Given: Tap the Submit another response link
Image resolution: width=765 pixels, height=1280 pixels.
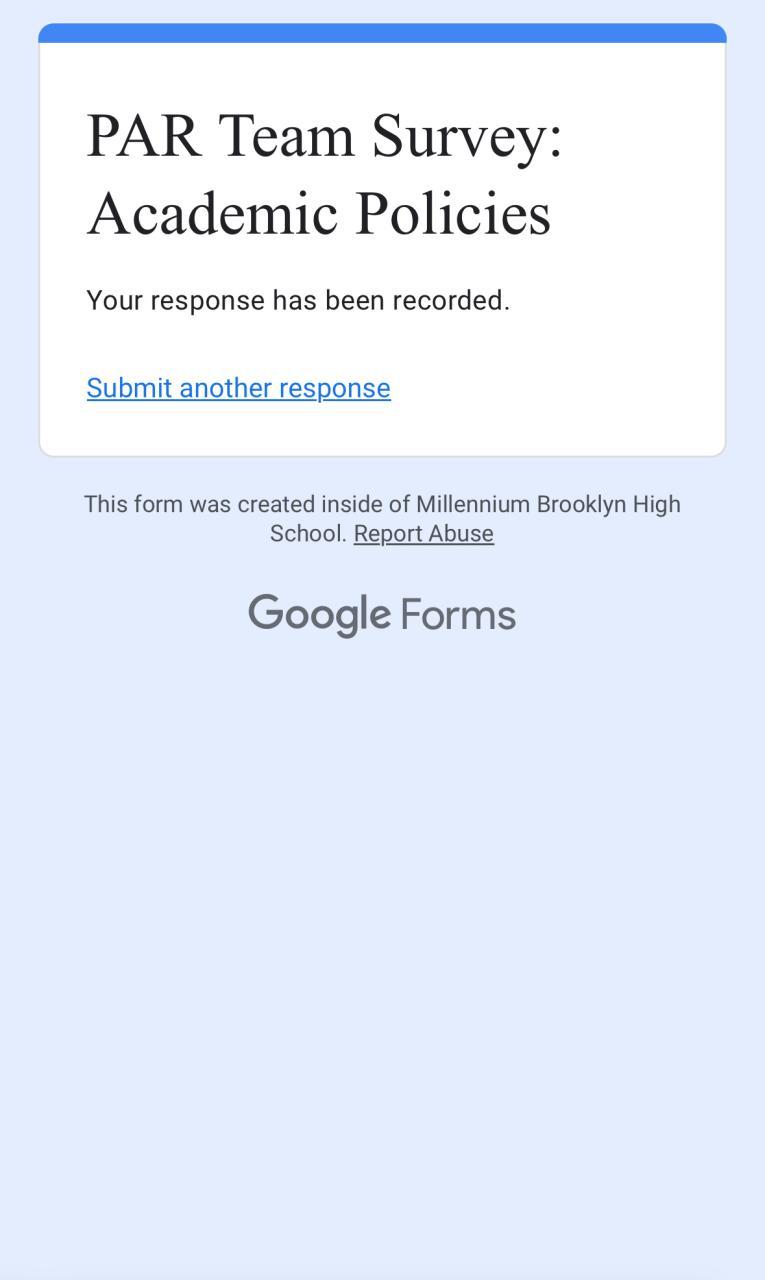Looking at the screenshot, I should (238, 388).
